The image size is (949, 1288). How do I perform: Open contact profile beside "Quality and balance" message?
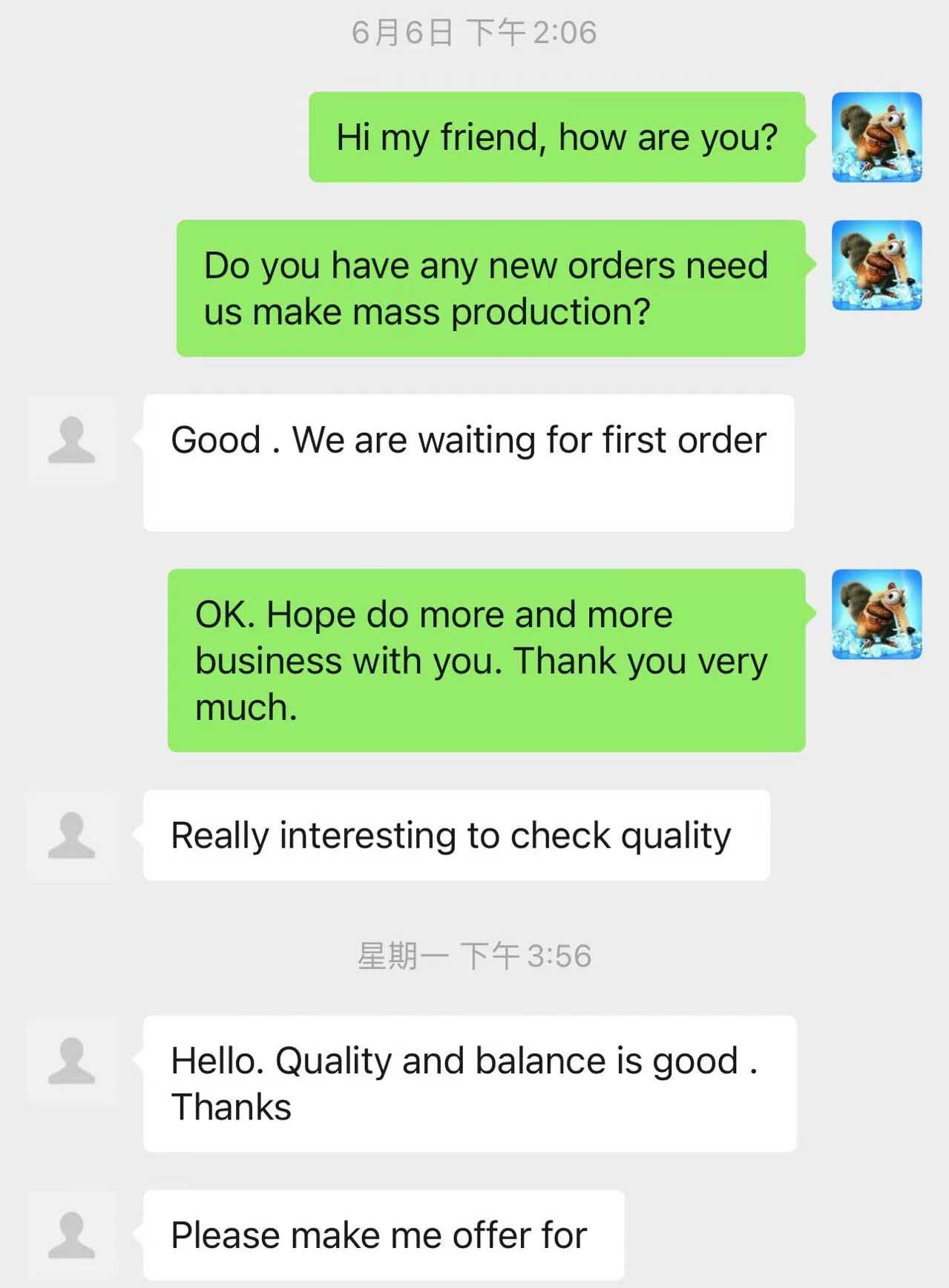[72, 1061]
